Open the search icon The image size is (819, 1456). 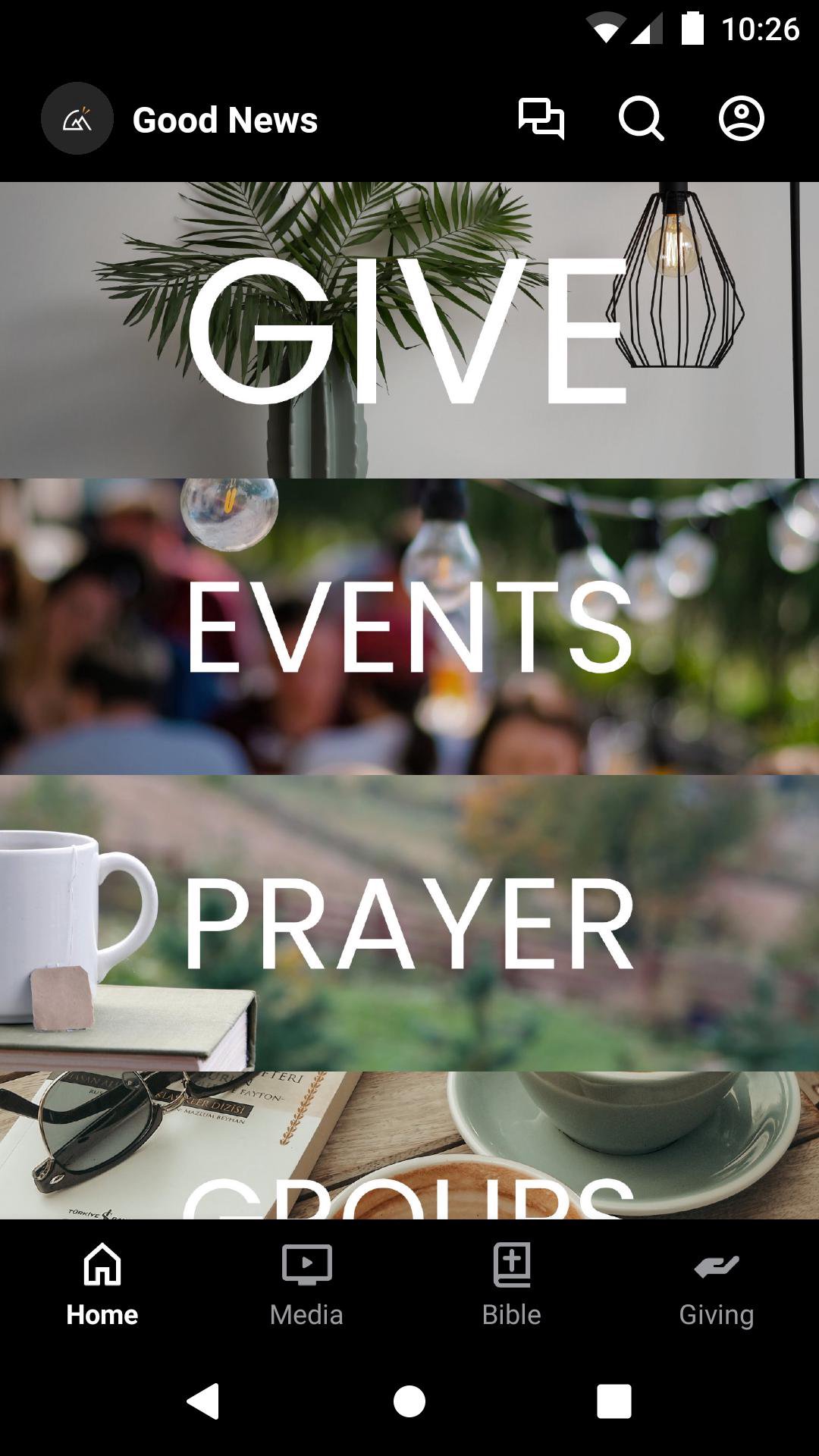pyautogui.click(x=641, y=119)
